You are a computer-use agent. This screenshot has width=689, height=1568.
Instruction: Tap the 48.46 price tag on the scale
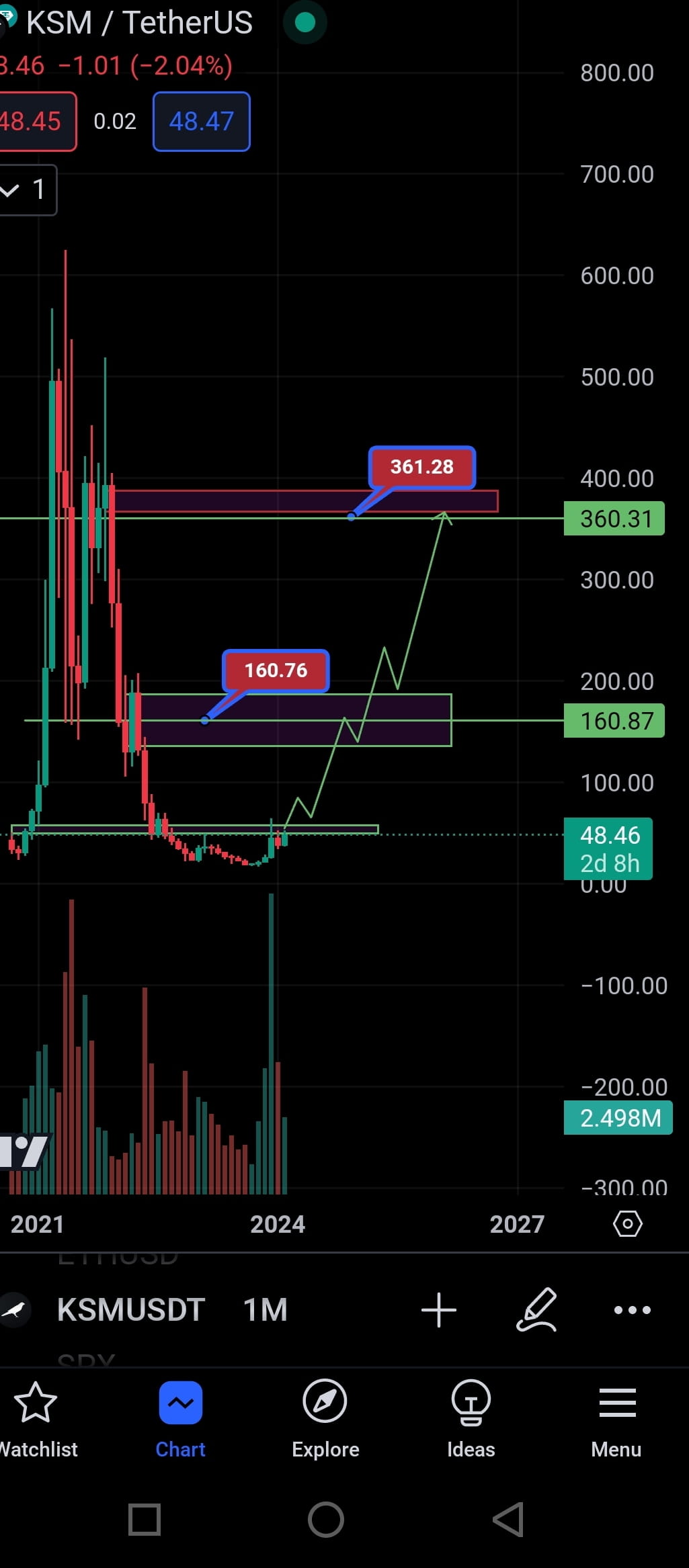pos(608,848)
